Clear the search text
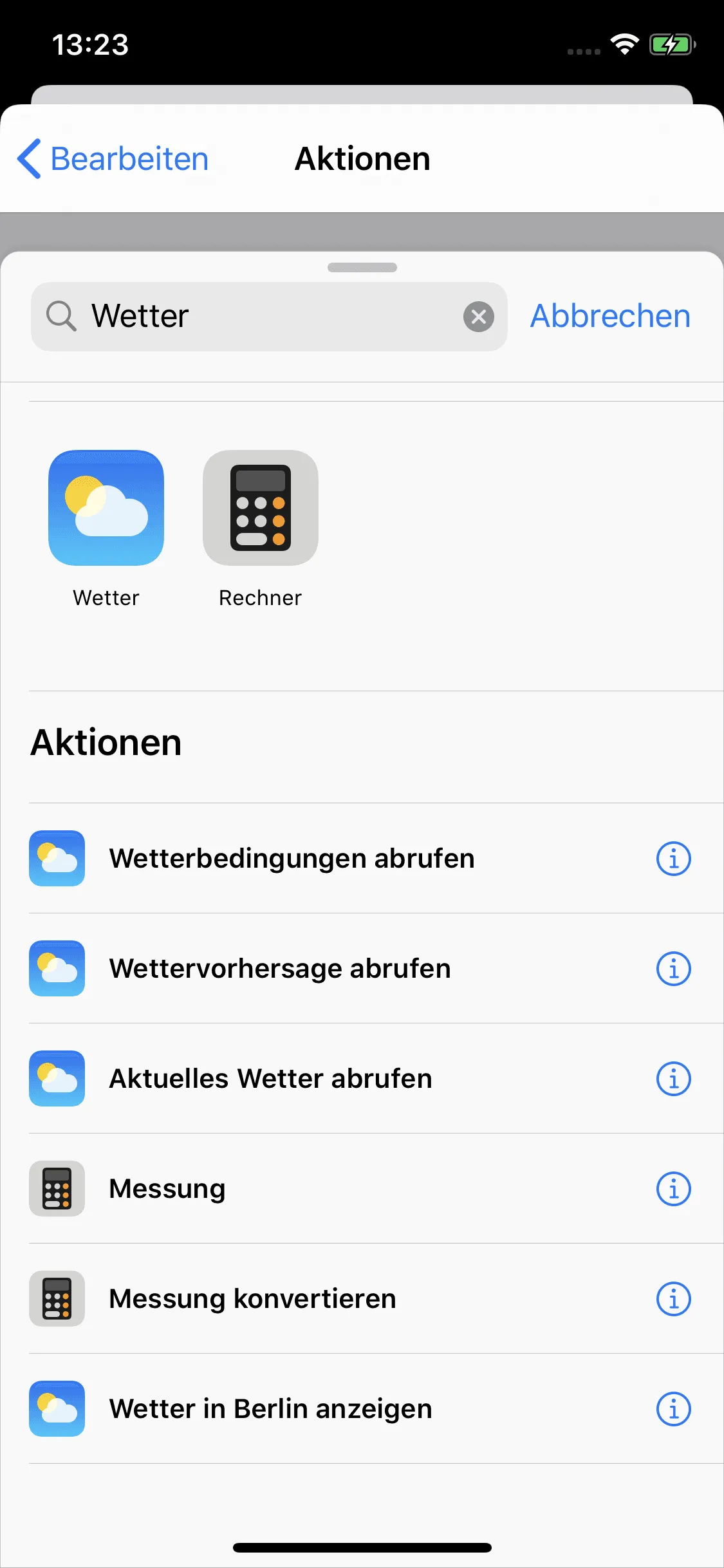This screenshot has height=1568, width=724. click(x=479, y=317)
